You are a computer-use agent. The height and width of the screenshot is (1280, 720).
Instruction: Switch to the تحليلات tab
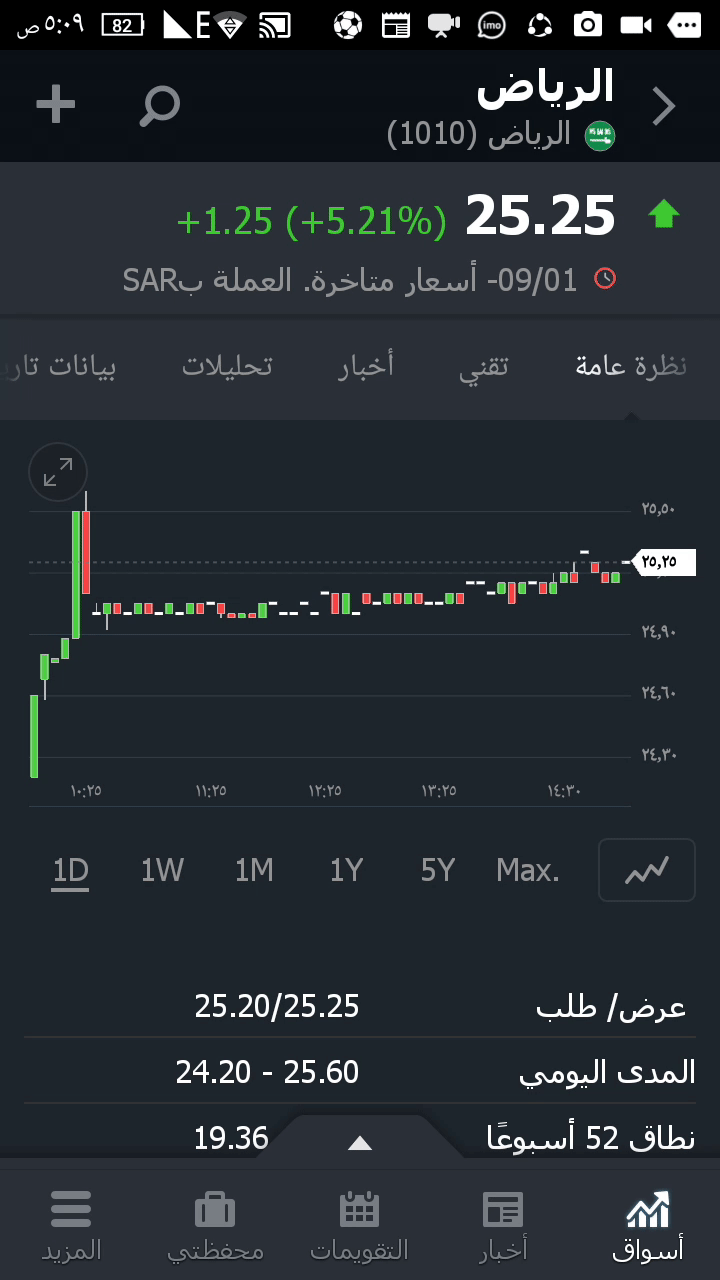227,366
